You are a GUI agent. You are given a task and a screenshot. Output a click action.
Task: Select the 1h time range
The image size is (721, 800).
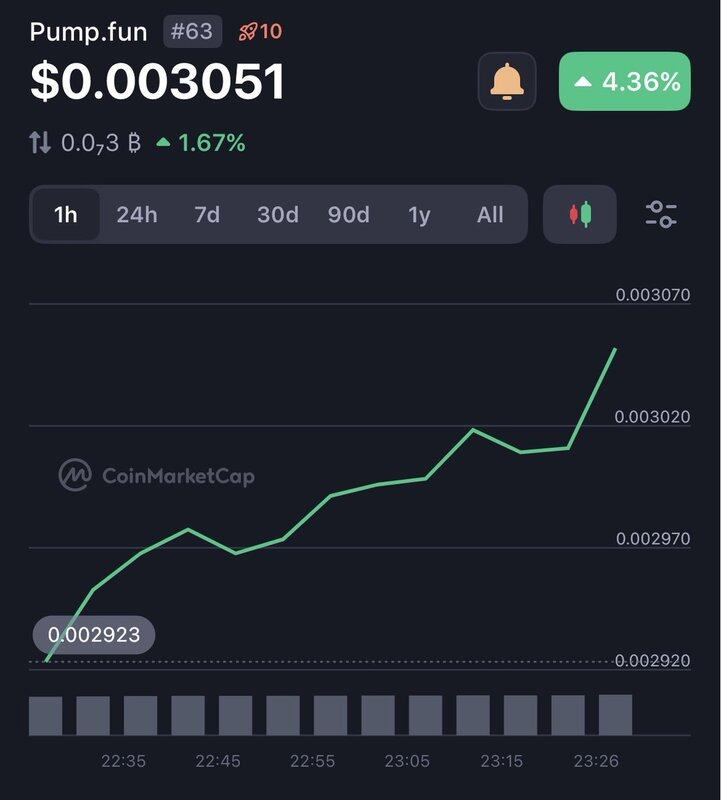pos(66,214)
